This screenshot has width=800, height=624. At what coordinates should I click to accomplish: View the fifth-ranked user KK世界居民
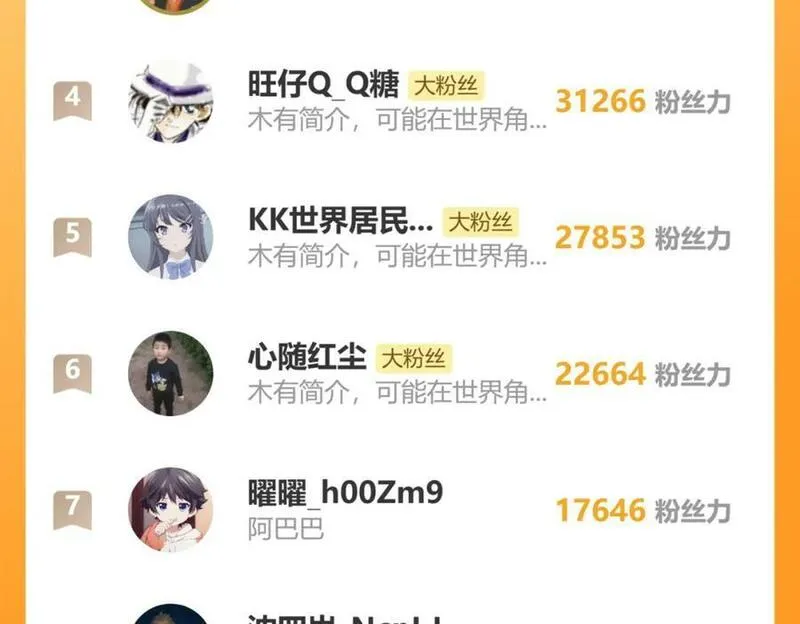(x=340, y=221)
